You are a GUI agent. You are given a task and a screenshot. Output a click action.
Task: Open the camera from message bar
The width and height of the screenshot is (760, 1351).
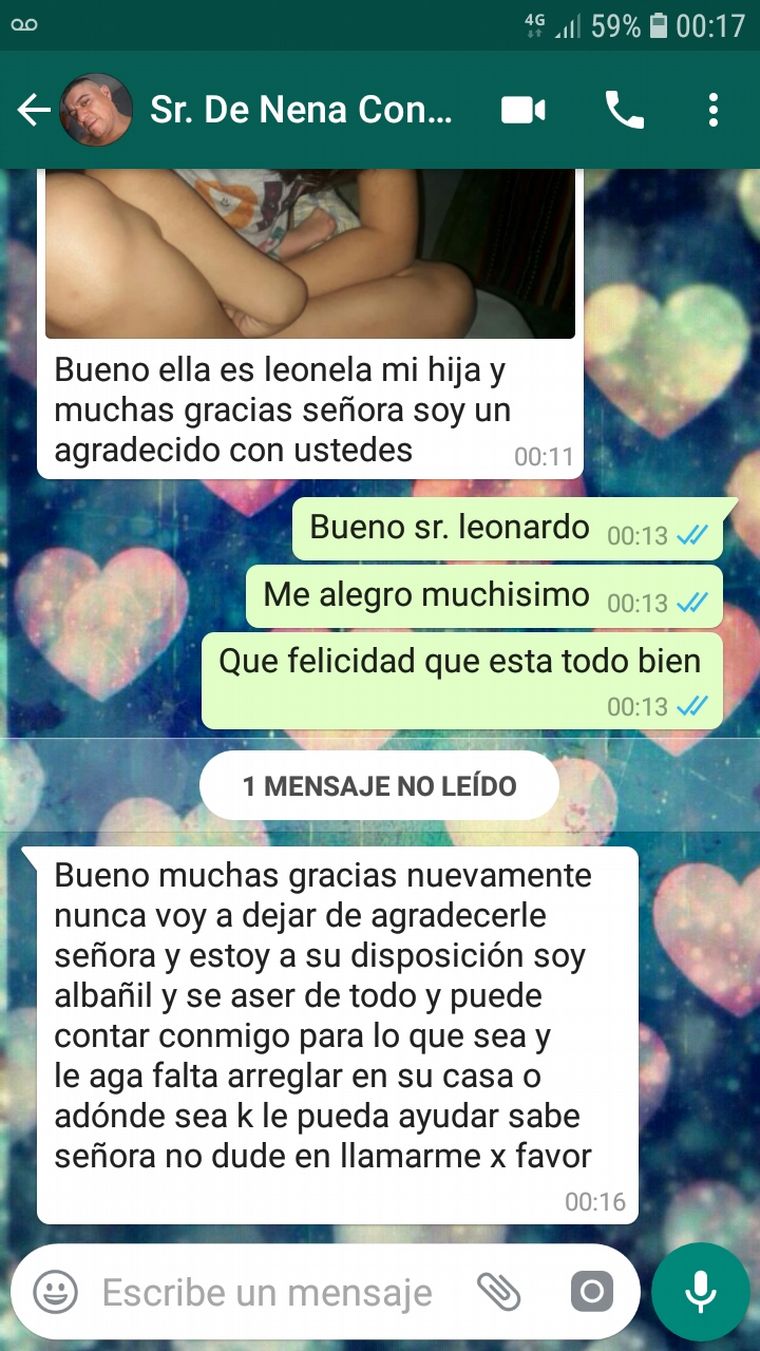[591, 1292]
